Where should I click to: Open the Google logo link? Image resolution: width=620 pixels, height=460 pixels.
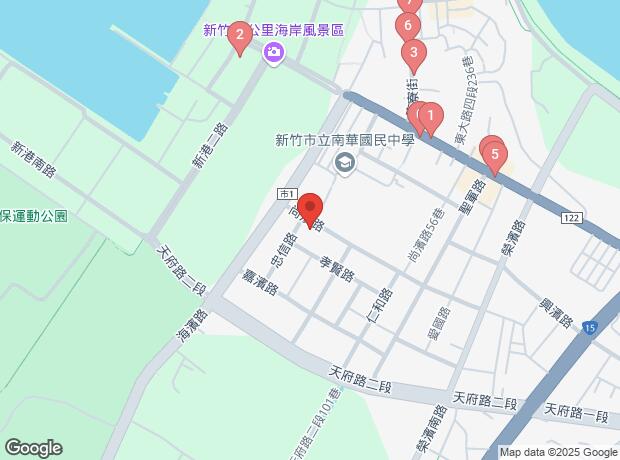coord(32,448)
